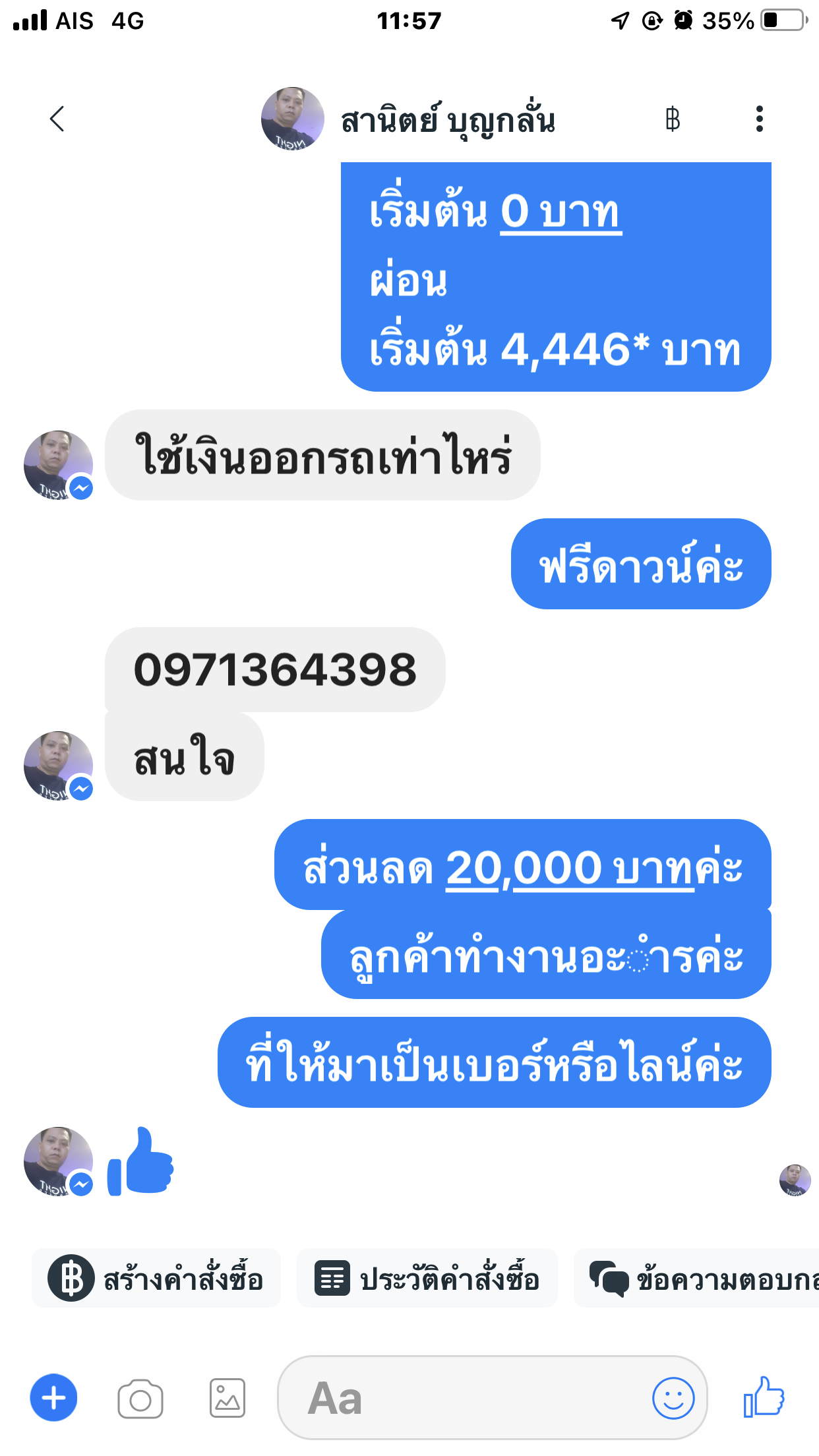Tap the underlined "0 บาท" link

click(x=561, y=214)
